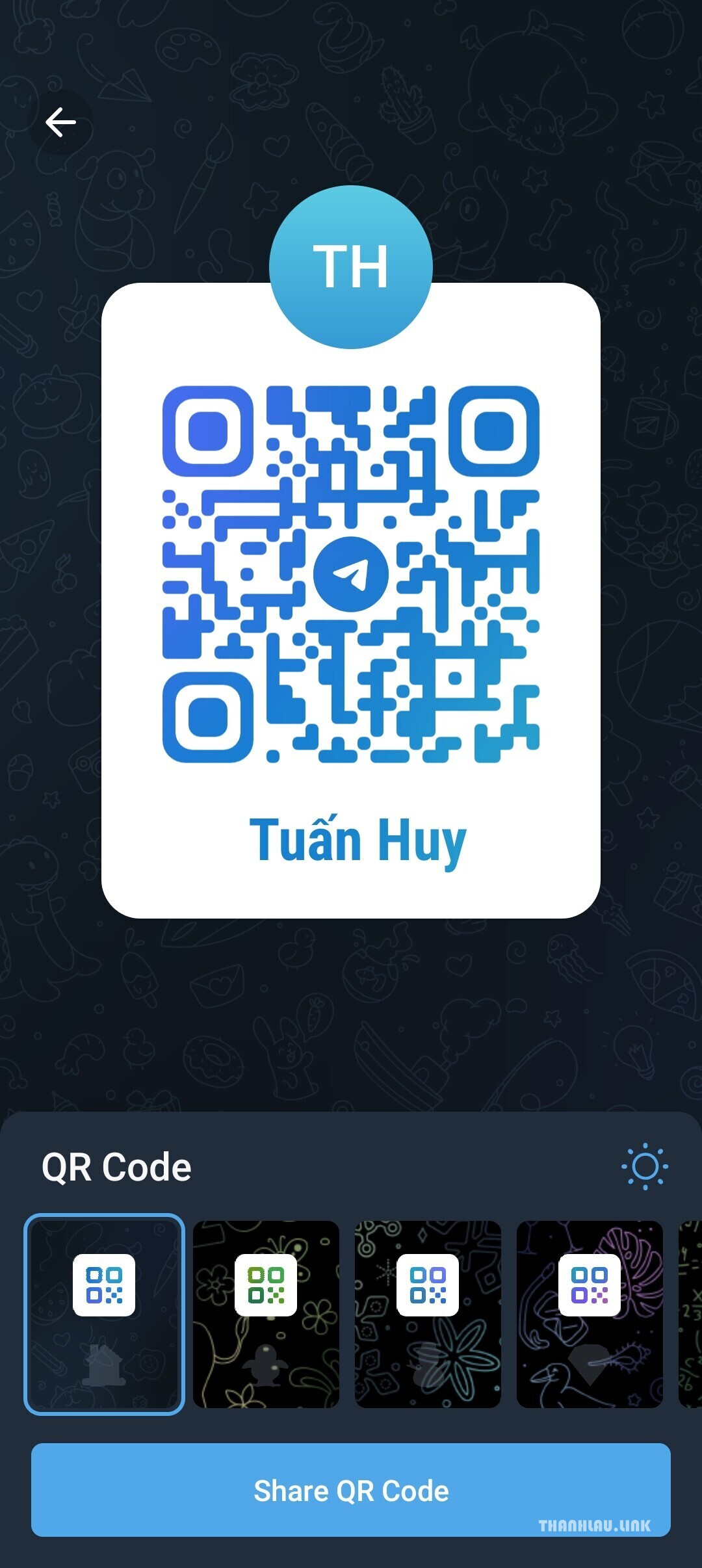Pick the snowflake QR theme
The image size is (702, 1568).
(x=428, y=1314)
